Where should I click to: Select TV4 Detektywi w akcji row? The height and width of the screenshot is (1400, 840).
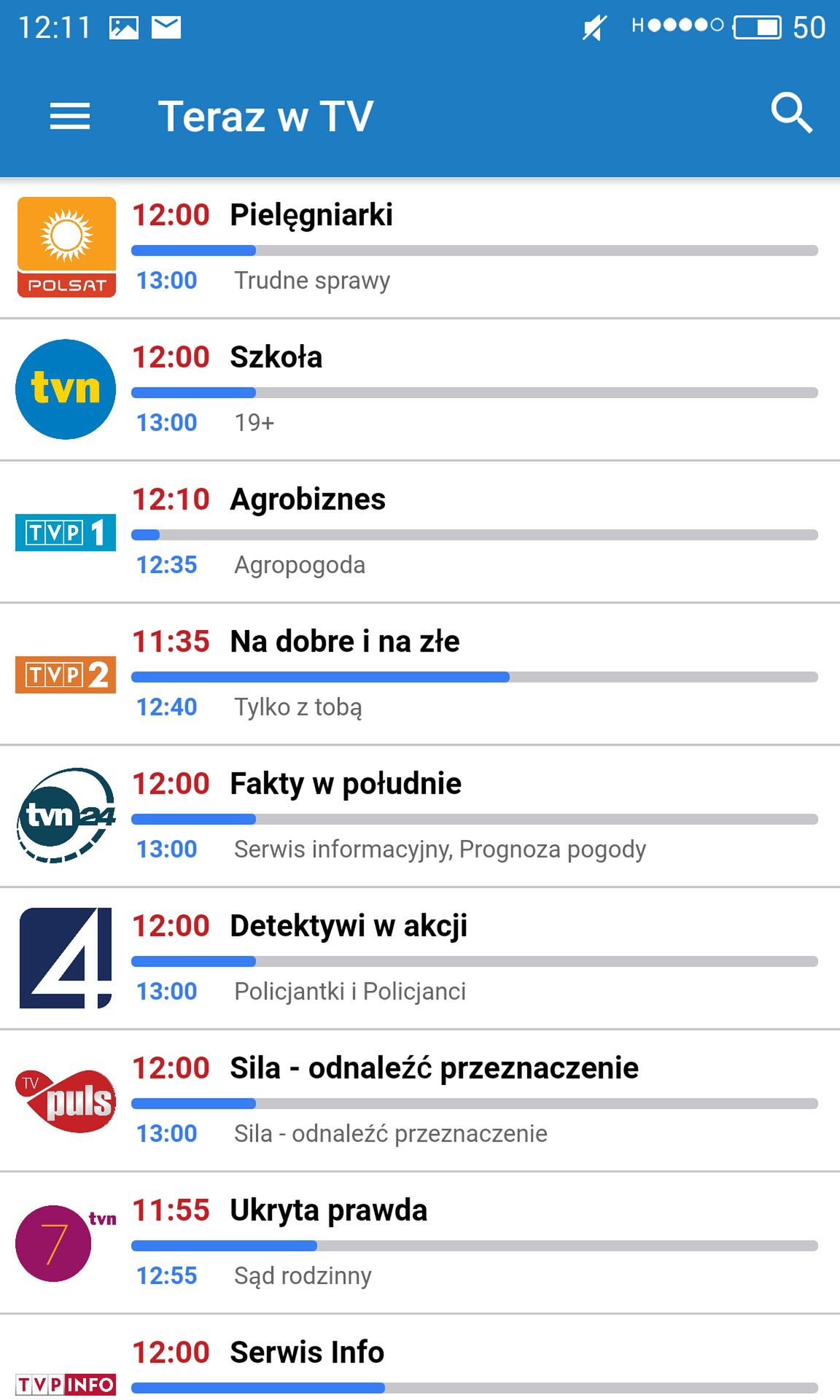click(x=420, y=958)
